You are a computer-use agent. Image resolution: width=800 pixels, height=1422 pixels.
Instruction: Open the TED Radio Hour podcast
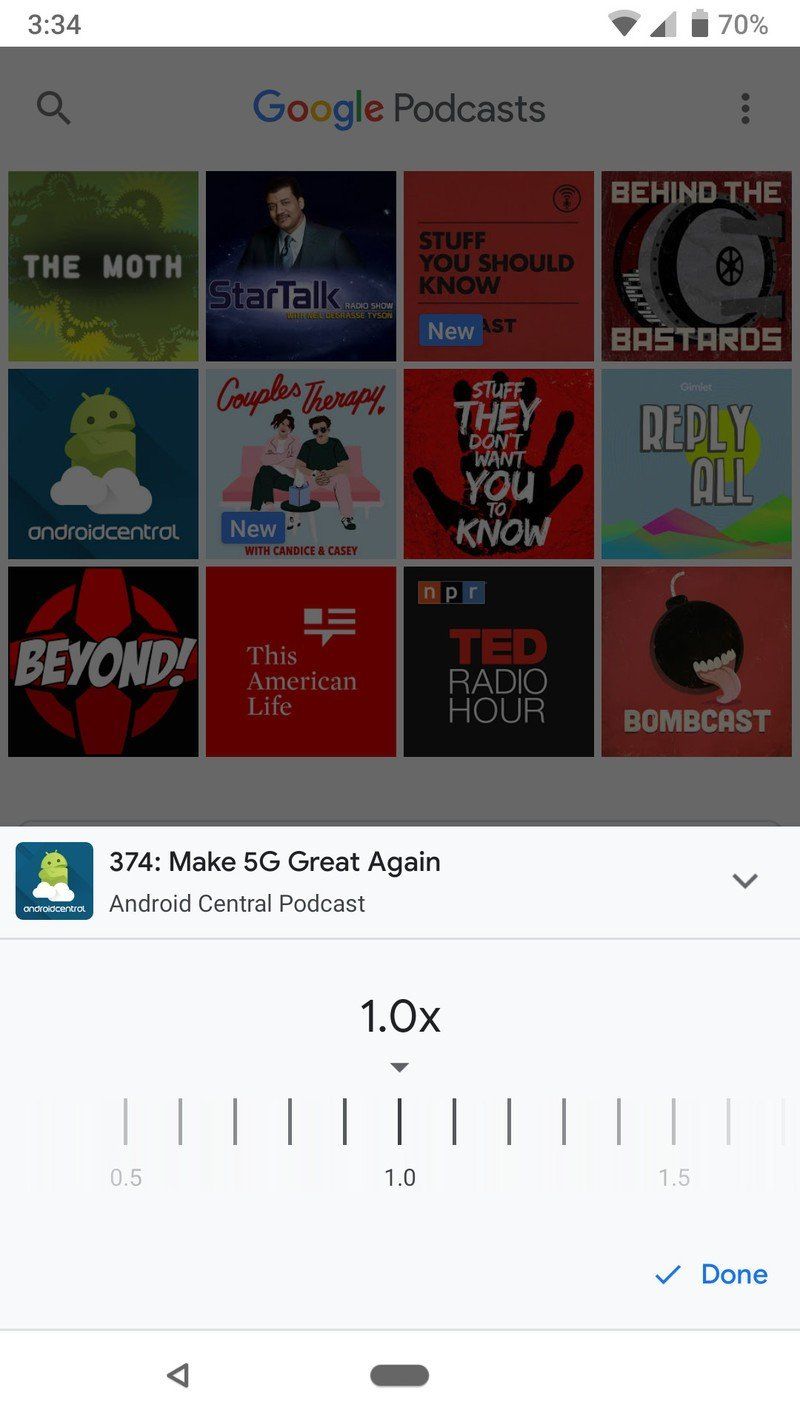tap(498, 661)
